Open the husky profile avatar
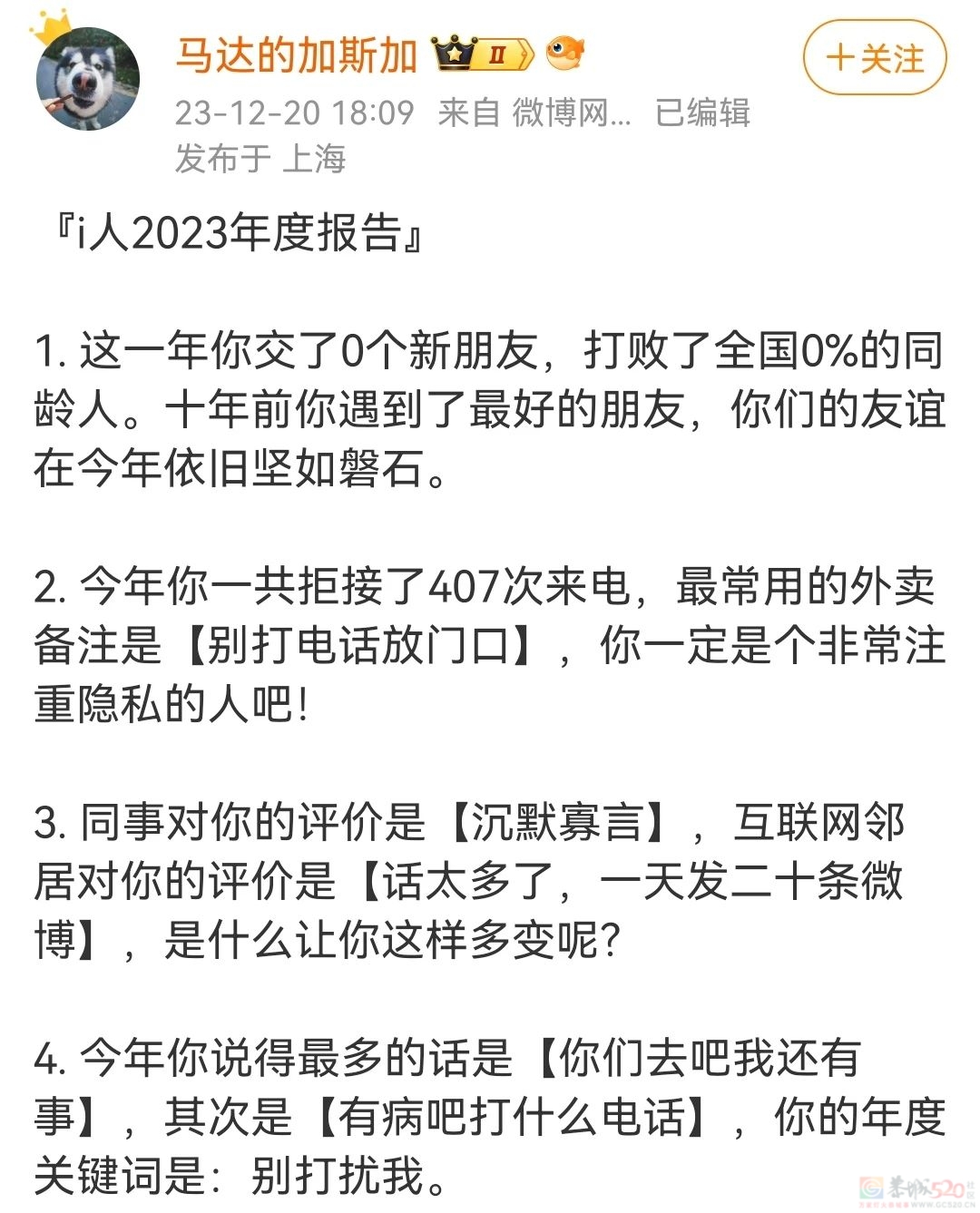Screen dimensions: 980x1213 click(x=87, y=79)
